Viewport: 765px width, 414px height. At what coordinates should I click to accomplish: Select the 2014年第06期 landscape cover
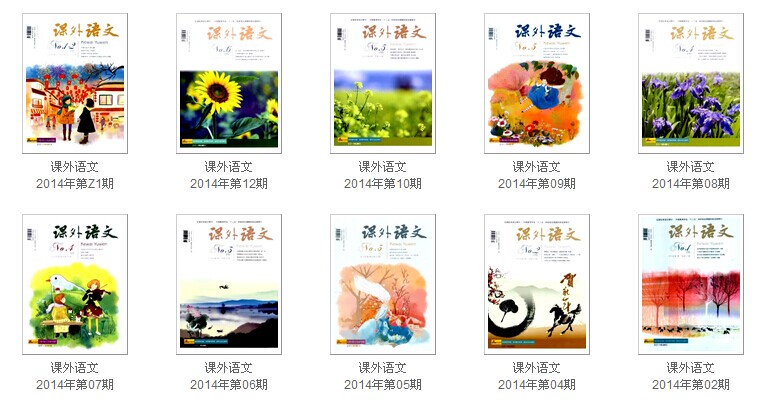click(x=229, y=284)
